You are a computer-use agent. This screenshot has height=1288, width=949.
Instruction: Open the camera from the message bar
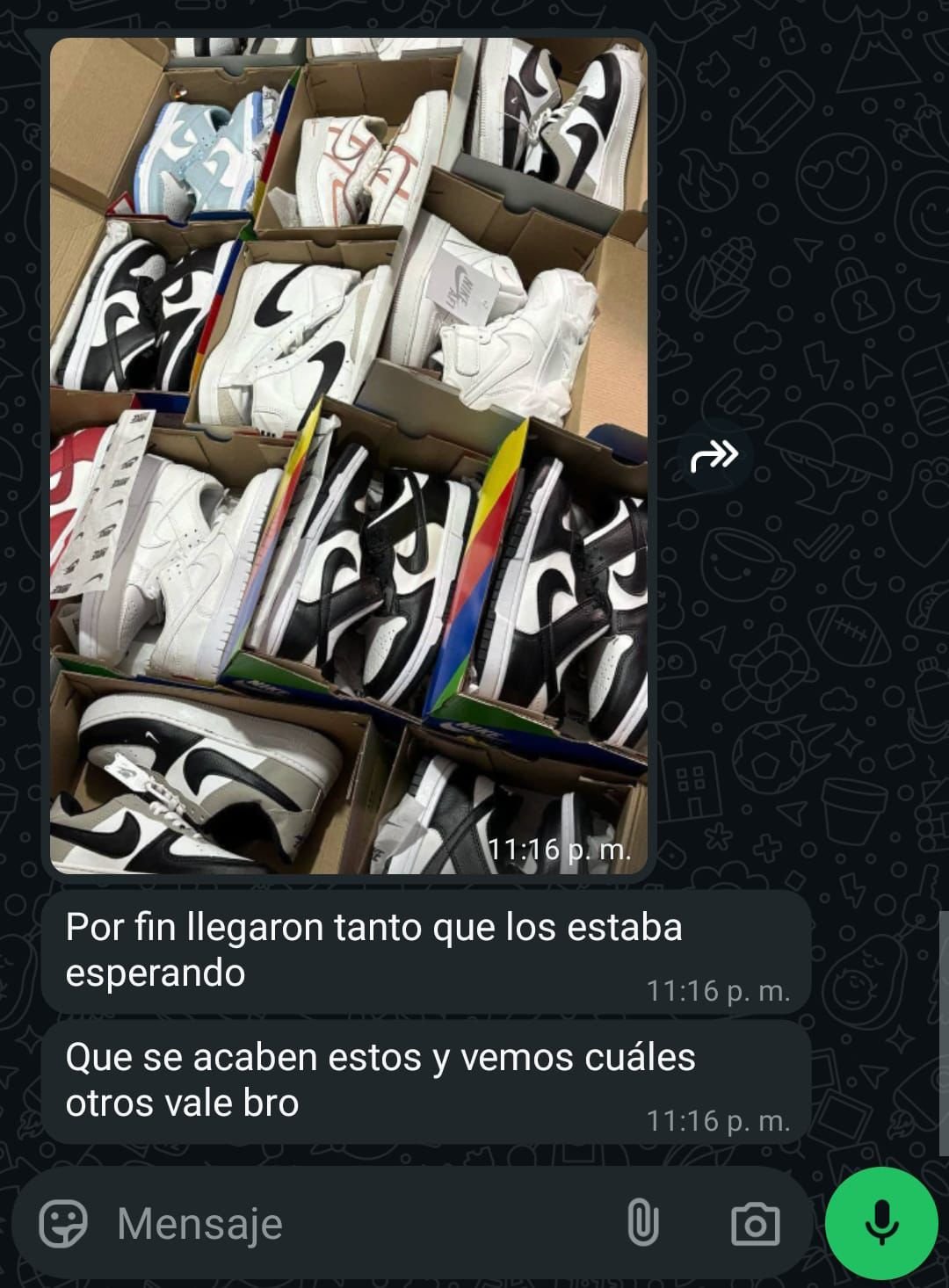point(755,1224)
